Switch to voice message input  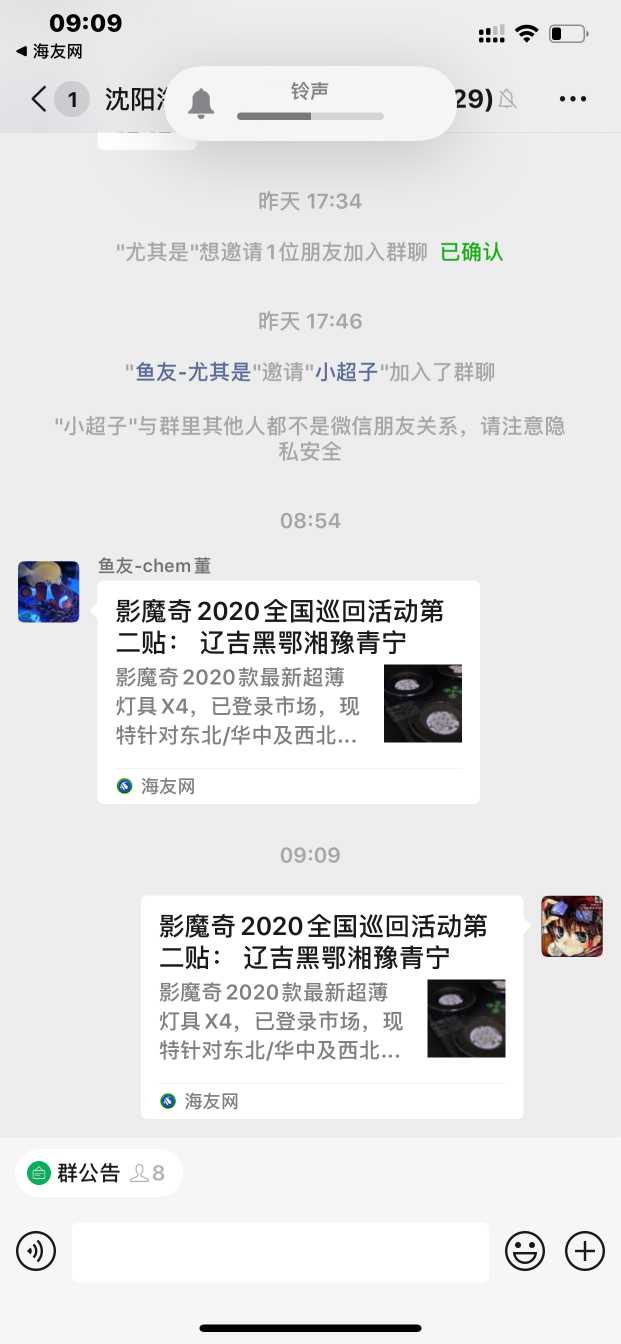pyautogui.click(x=36, y=1251)
